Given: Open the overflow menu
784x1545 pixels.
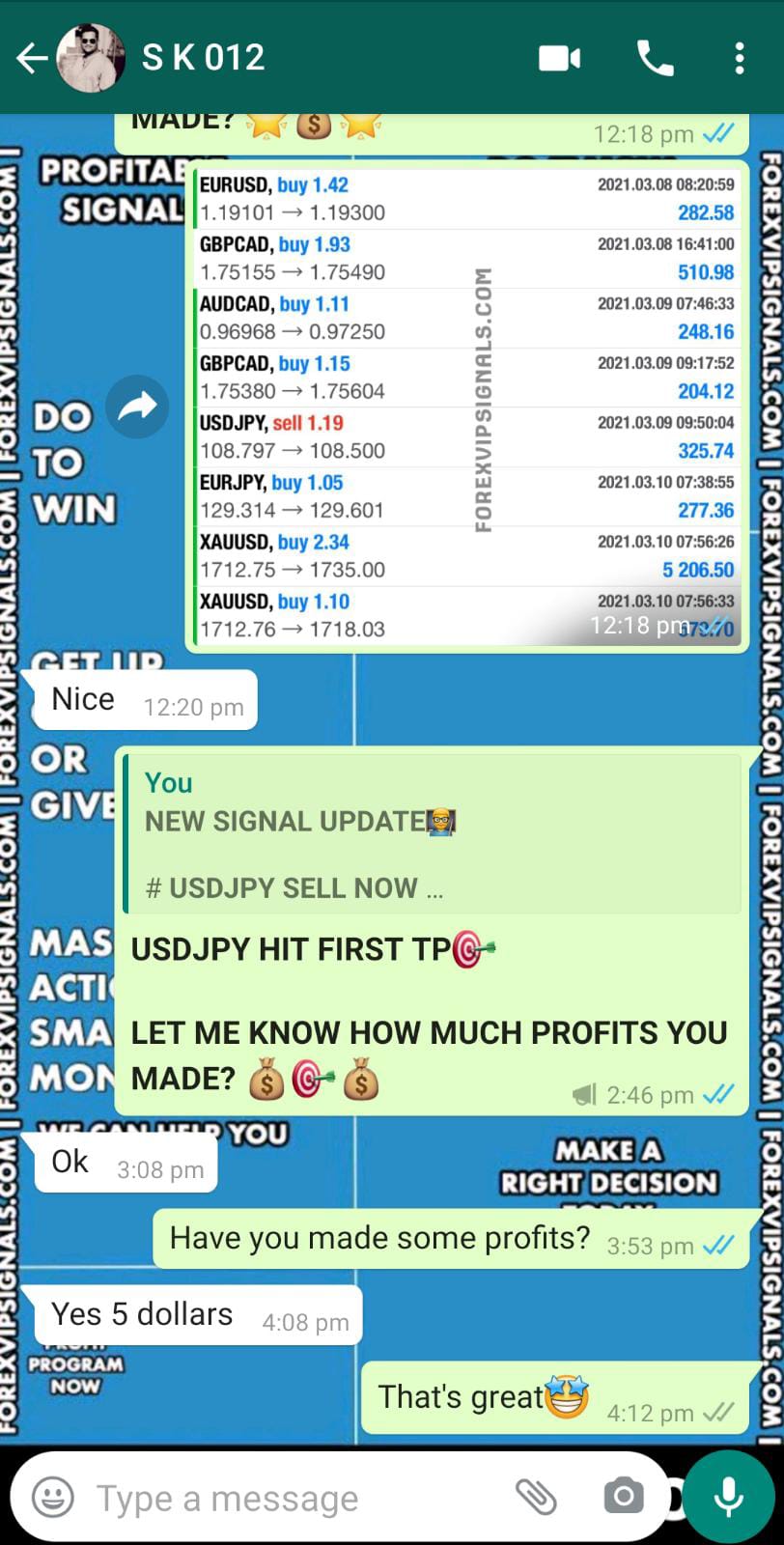Looking at the screenshot, I should point(739,59).
